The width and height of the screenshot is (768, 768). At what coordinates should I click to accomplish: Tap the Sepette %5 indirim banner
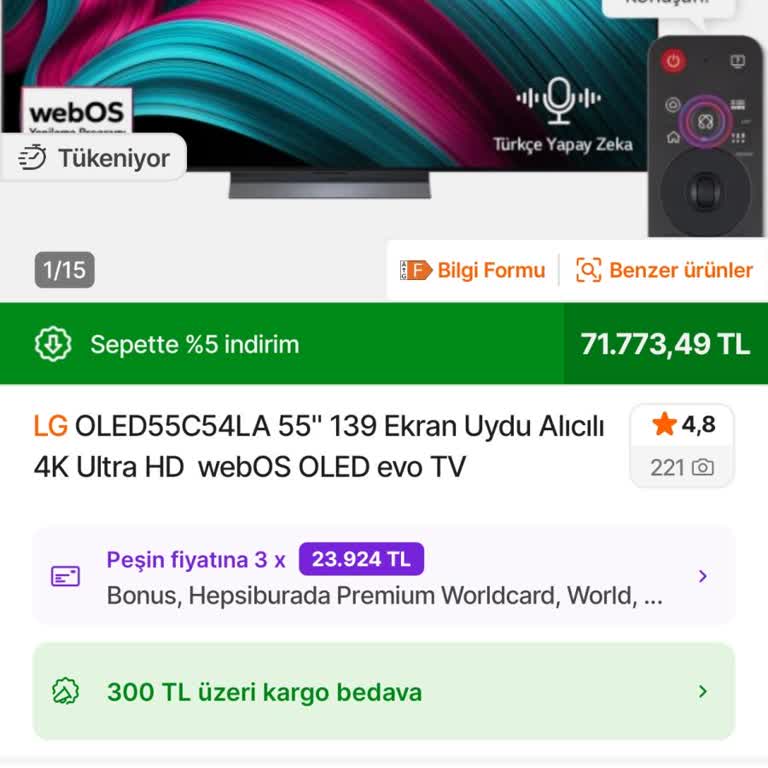coord(280,344)
